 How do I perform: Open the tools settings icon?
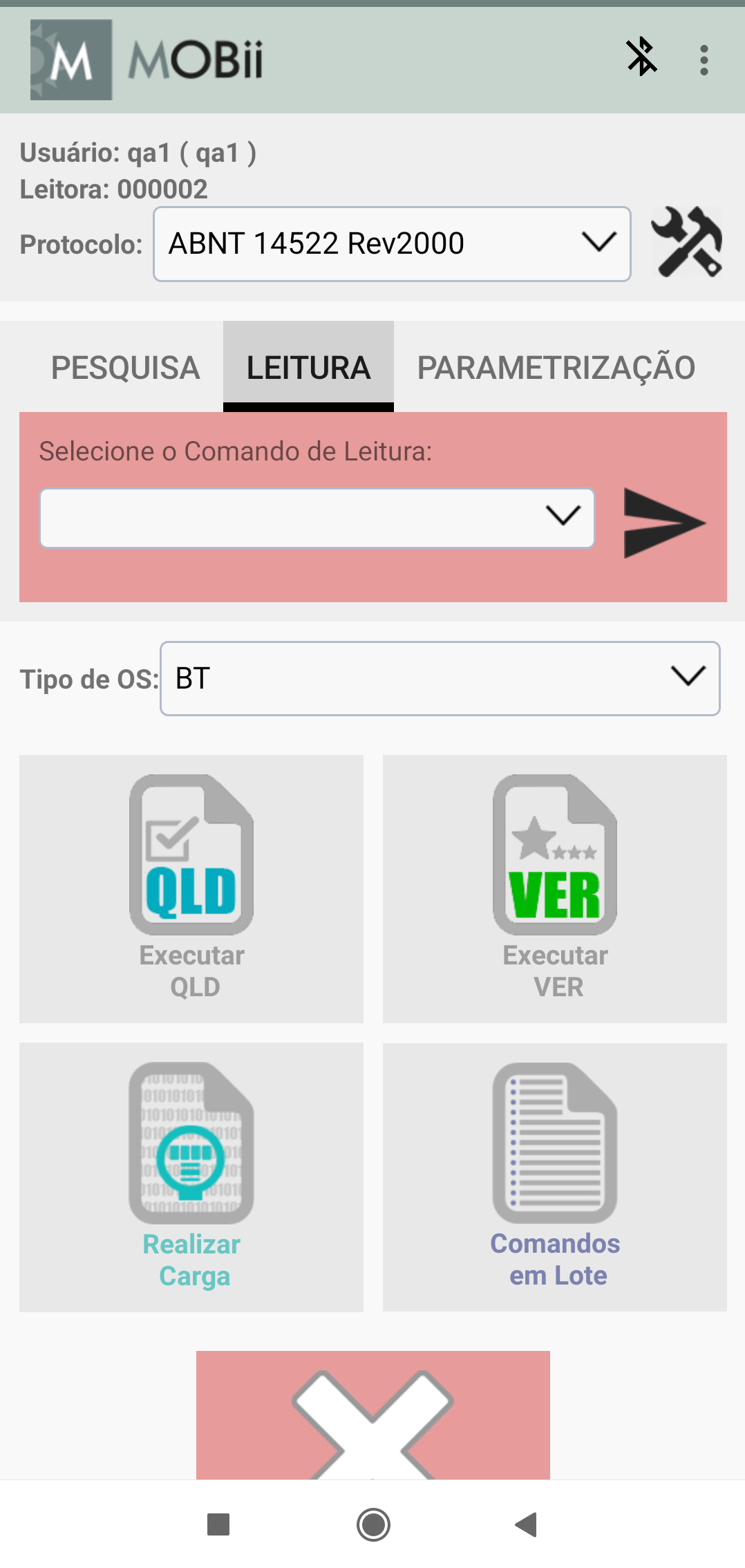pyautogui.click(x=687, y=242)
